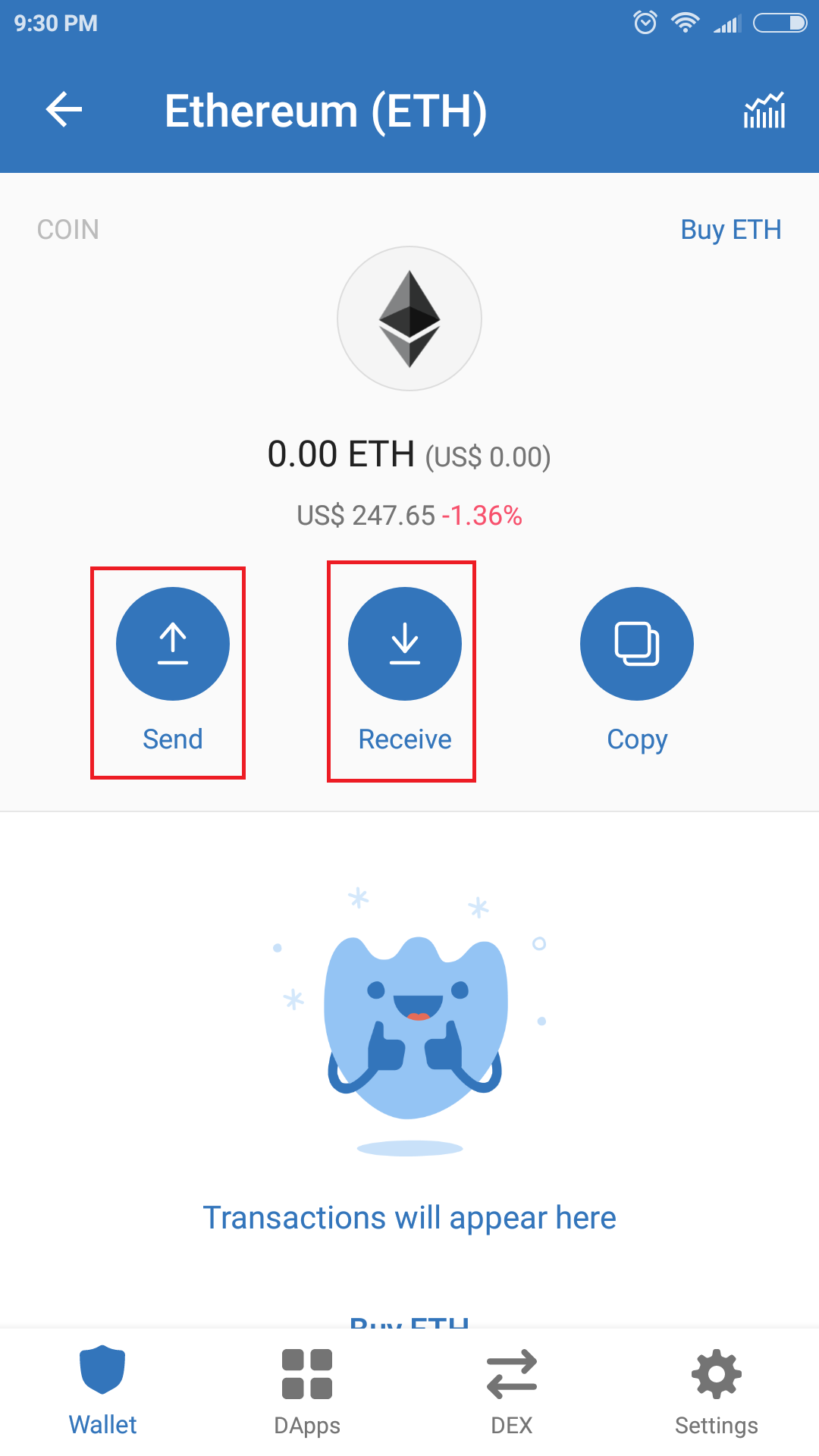
Task: Tap the Buy ETH link at top
Action: point(730,229)
